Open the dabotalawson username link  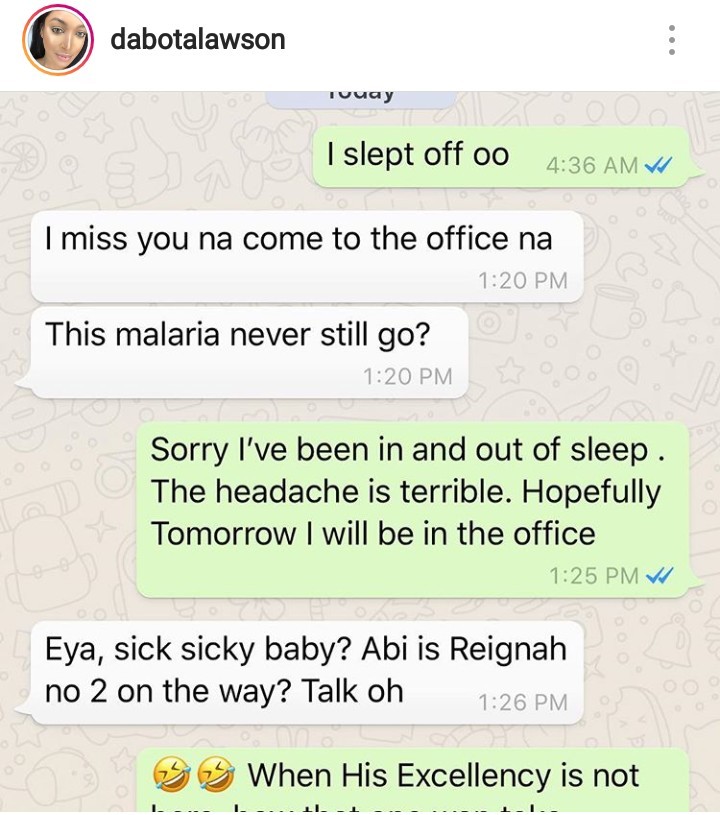[198, 40]
